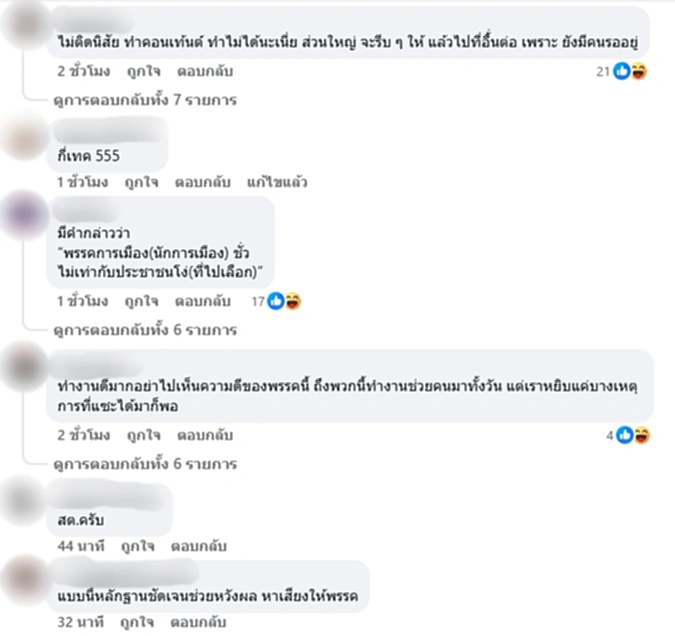675x636 pixels.
Task: Reply to the "กี่เทค 555" comment
Action: point(204,182)
